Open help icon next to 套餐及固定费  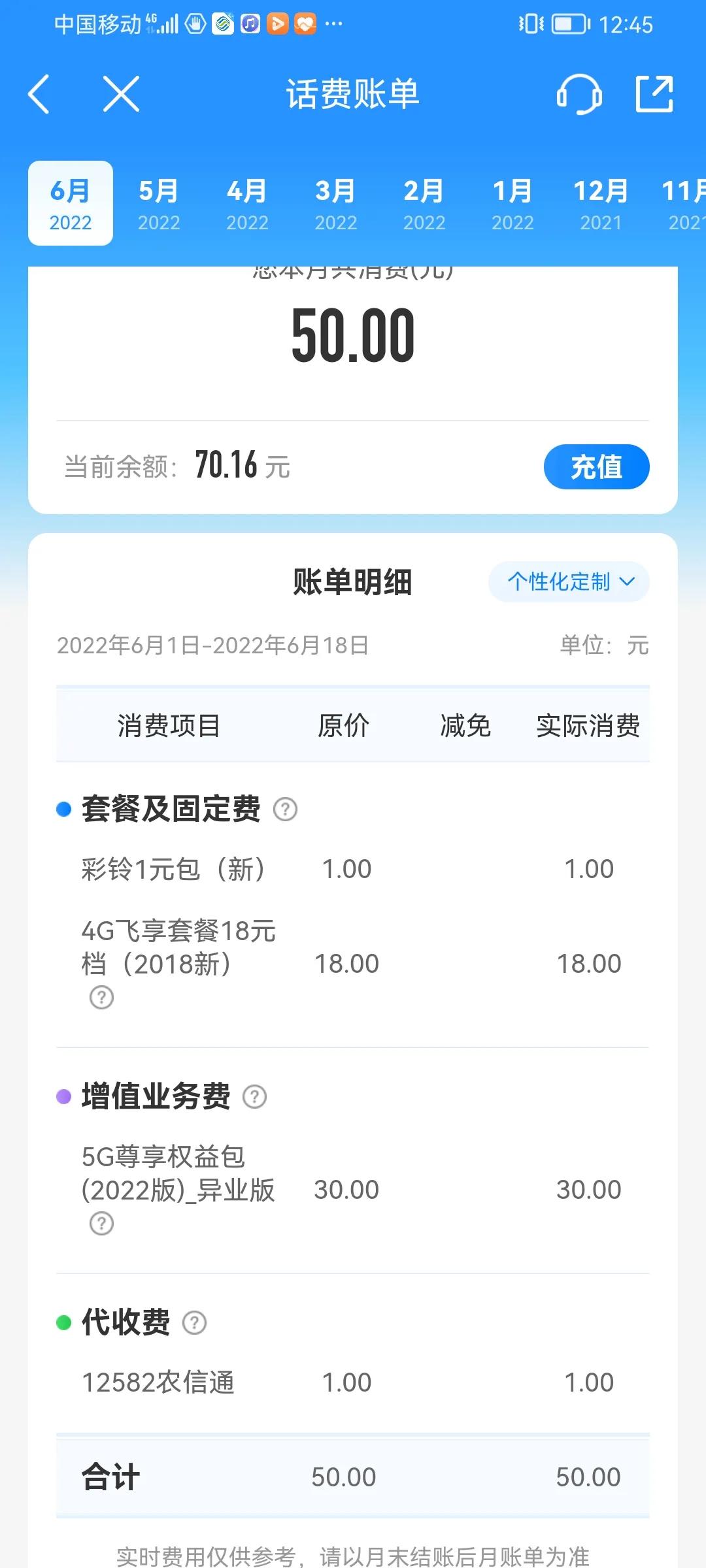pyautogui.click(x=285, y=810)
